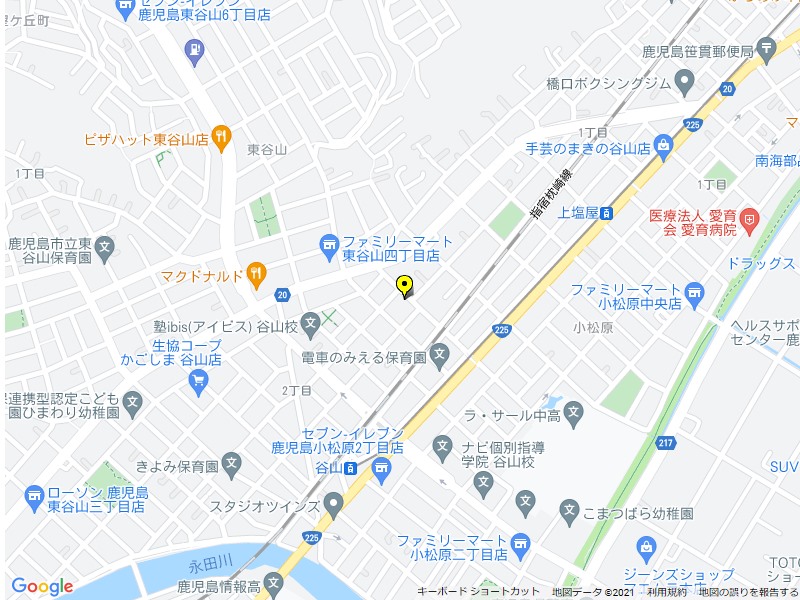Open the FamilyMart Higashitaniyama 4-chome store marker
Screen dimensions: 800x600
[329, 243]
